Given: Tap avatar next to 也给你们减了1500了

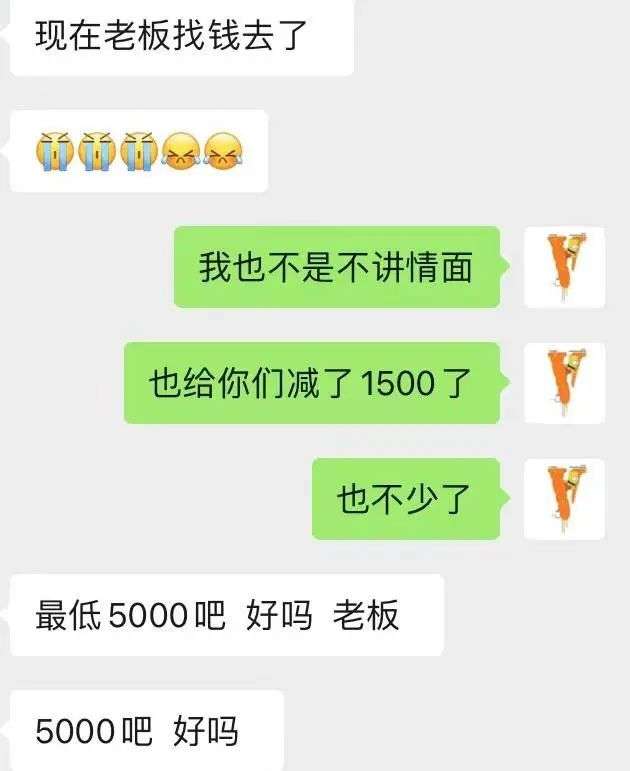Looking at the screenshot, I should tap(564, 383).
